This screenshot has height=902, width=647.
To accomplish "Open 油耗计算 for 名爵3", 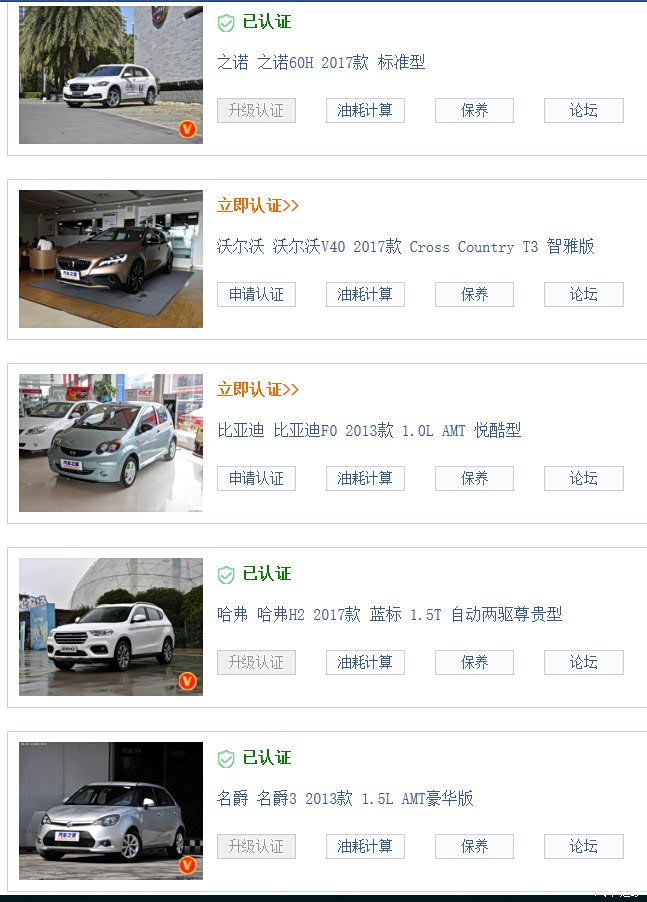I will pyautogui.click(x=365, y=846).
